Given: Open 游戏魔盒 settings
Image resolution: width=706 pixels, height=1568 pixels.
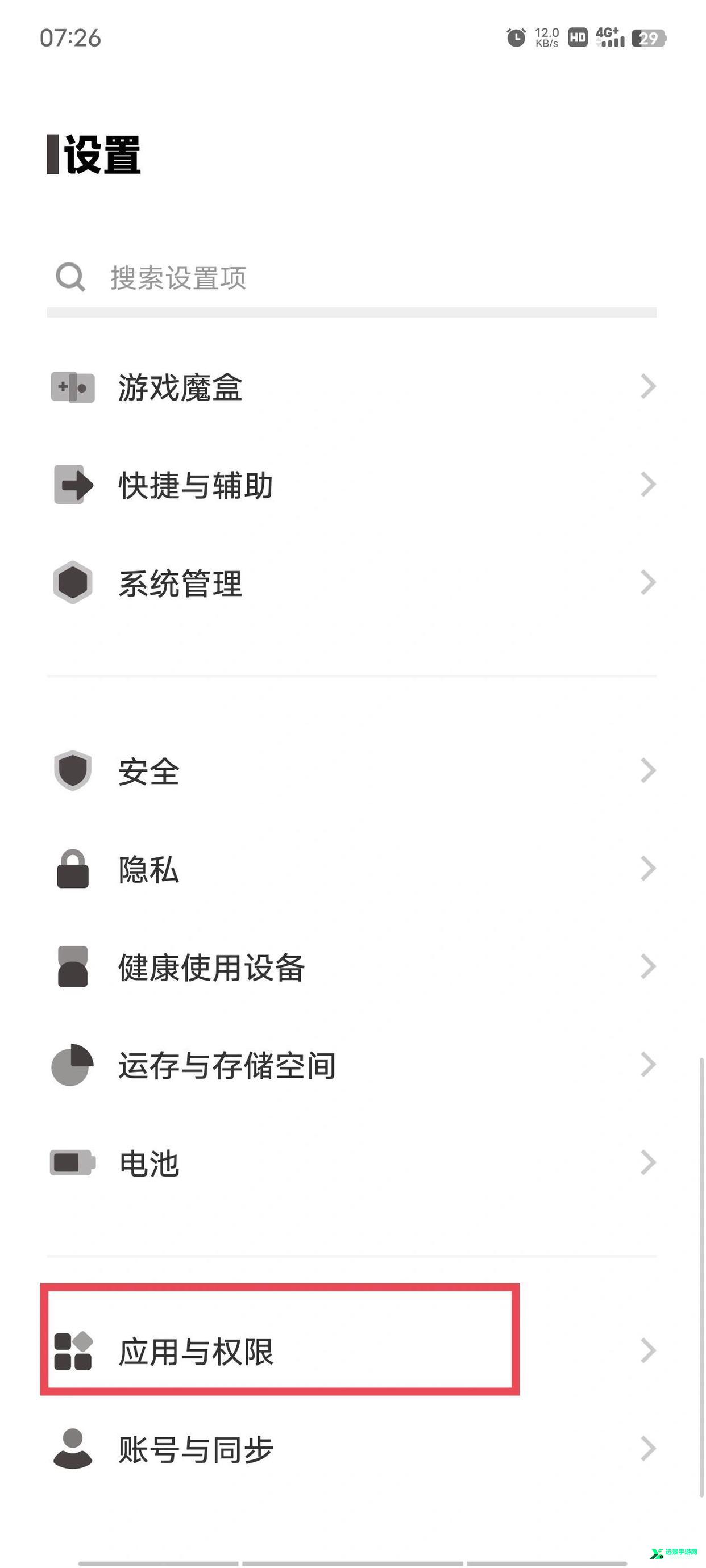Looking at the screenshot, I should 351,387.
